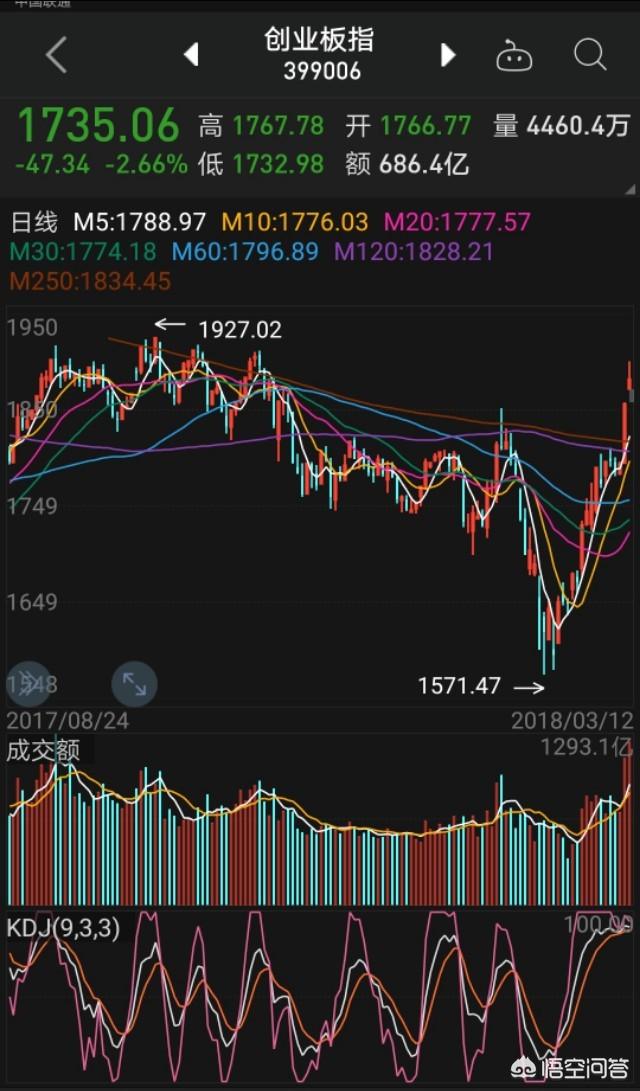Jump to the next stock with right arrow

pyautogui.click(x=448, y=55)
